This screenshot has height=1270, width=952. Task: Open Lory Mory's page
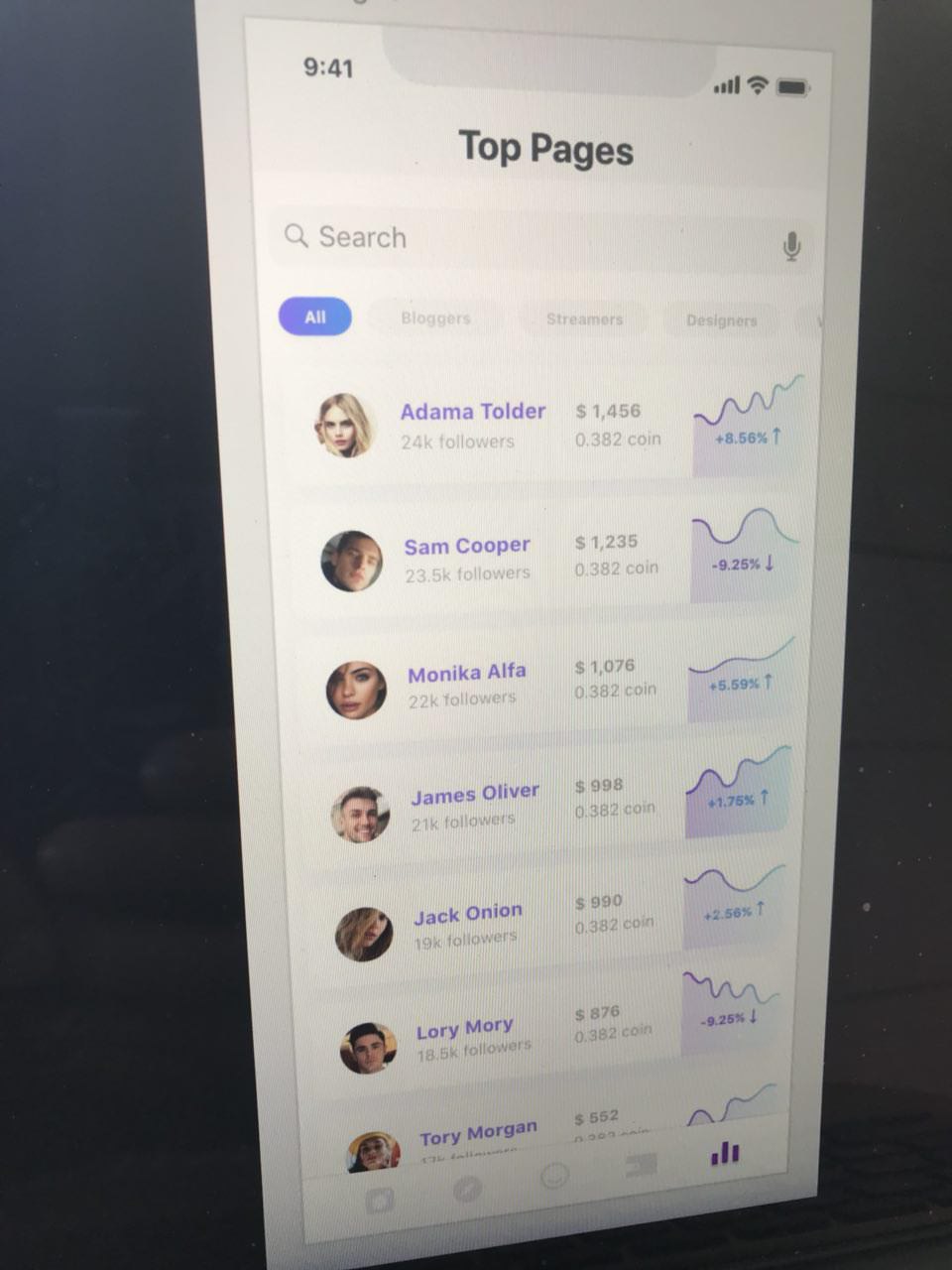click(464, 1029)
